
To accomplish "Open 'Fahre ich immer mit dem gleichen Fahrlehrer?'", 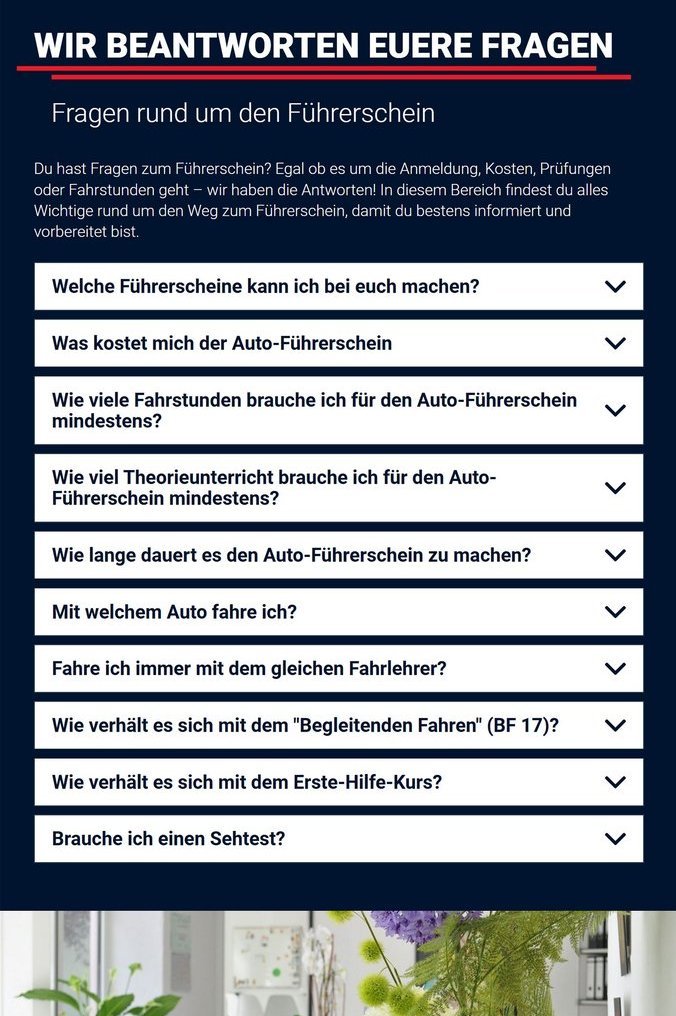I will tap(338, 668).
